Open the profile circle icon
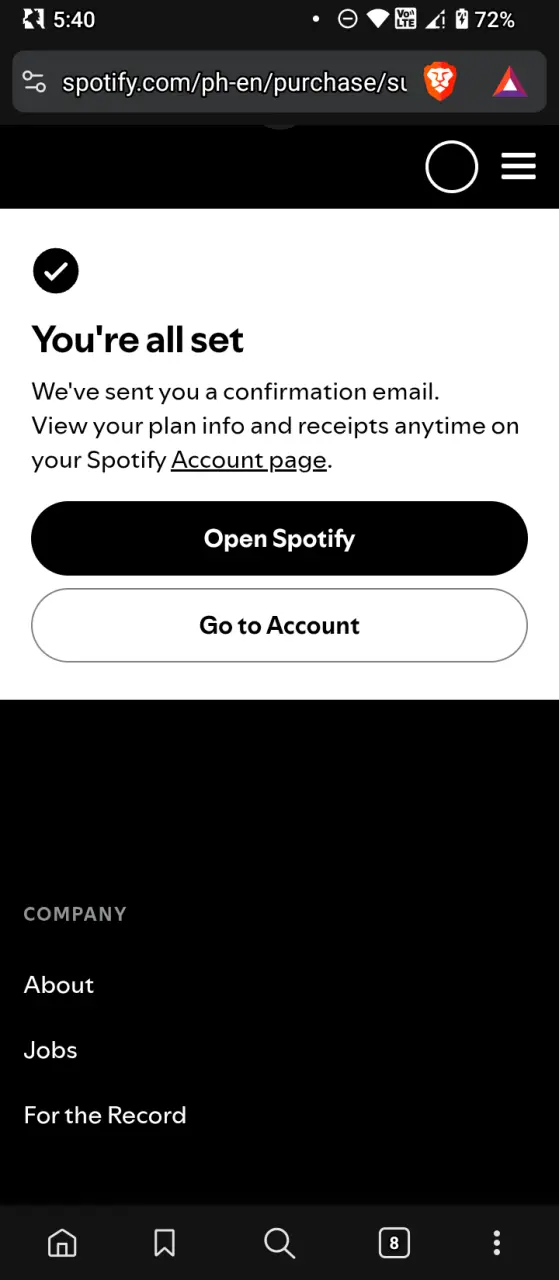Screen dimensions: 559x1280 (x=452, y=167)
